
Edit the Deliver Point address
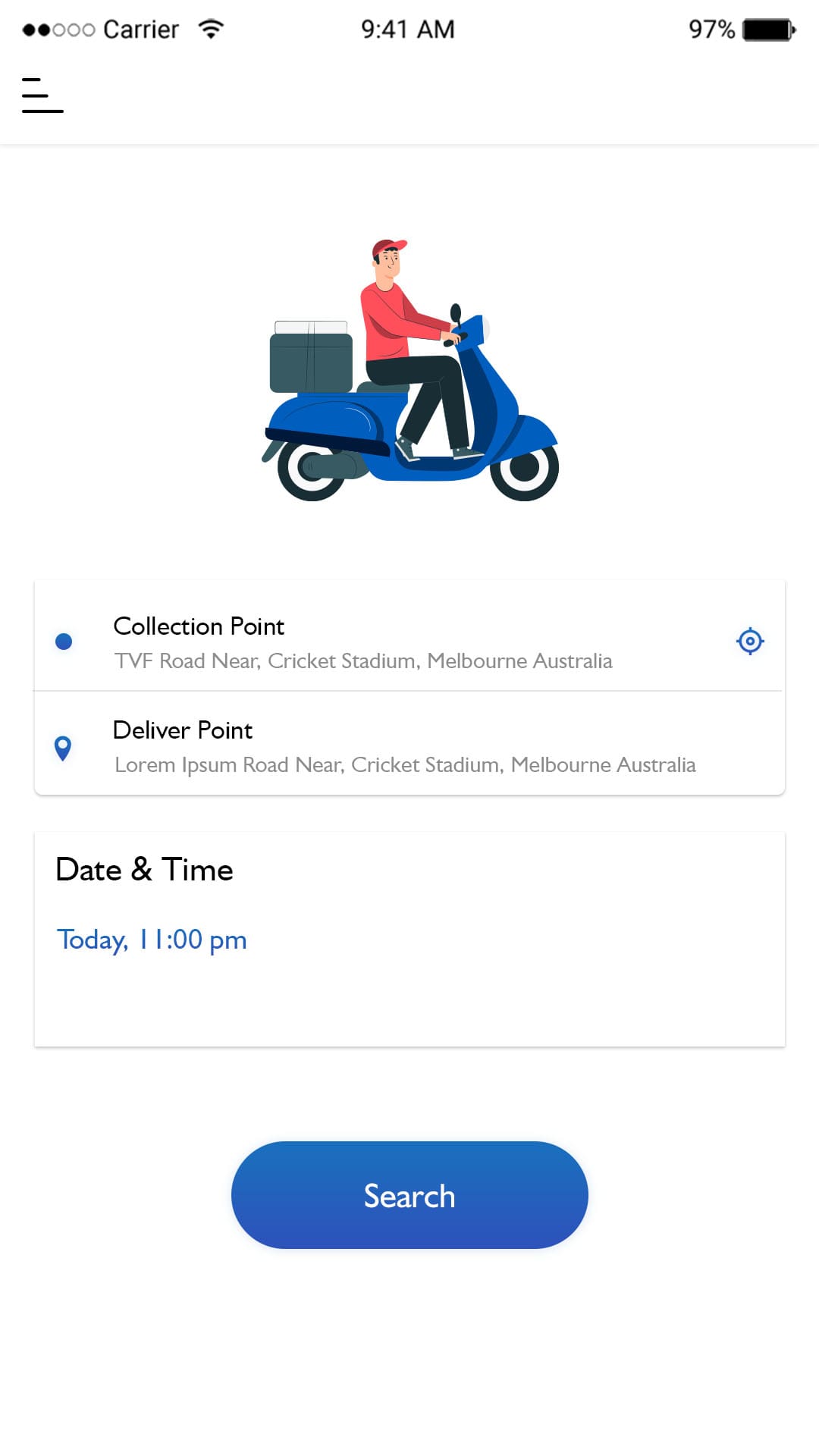coord(404,764)
